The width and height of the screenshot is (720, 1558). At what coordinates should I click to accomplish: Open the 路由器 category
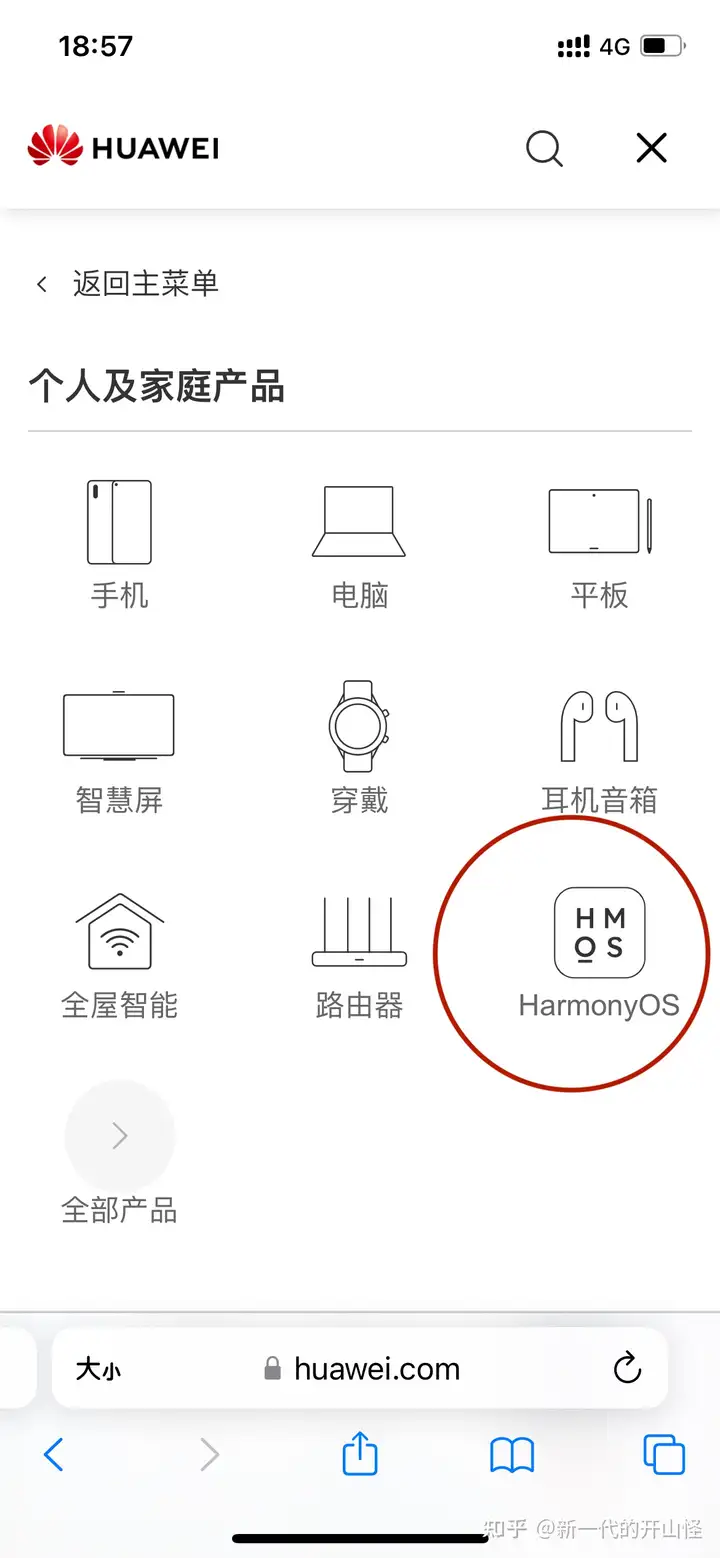pos(359,953)
